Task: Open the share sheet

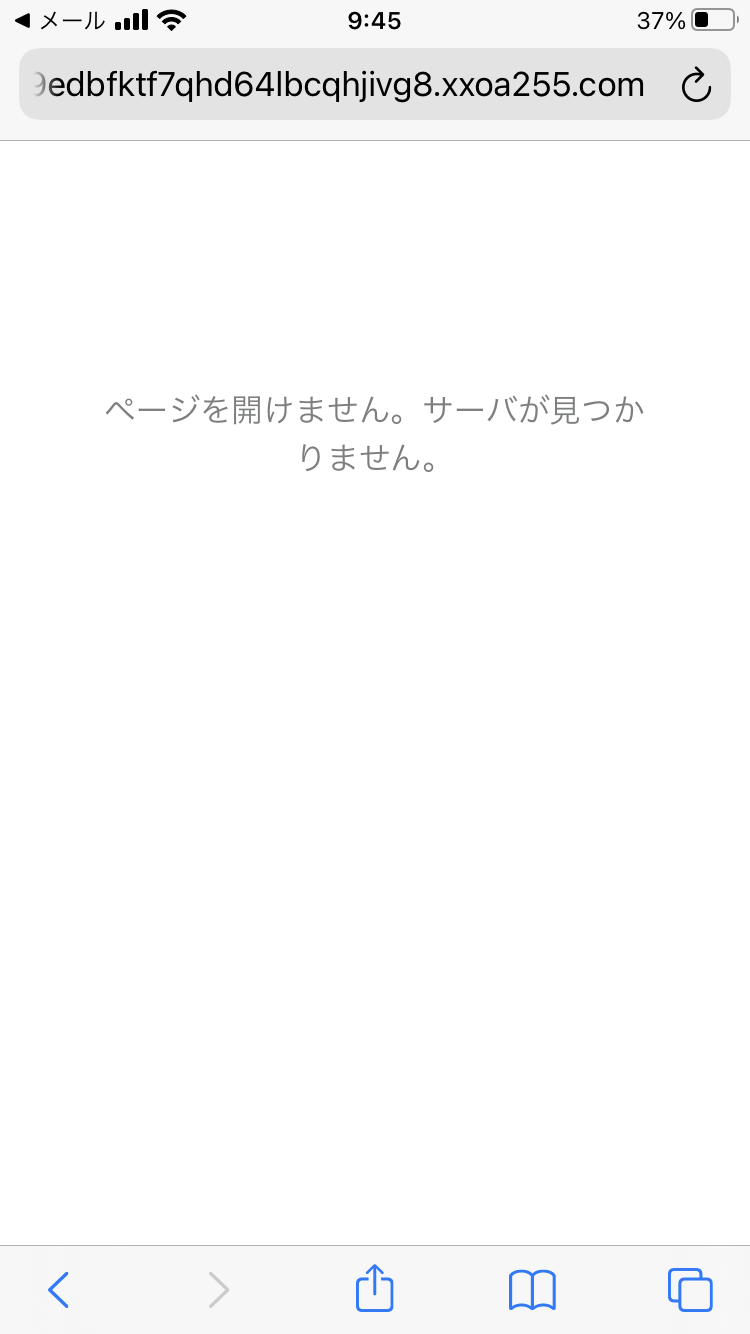Action: tap(375, 1288)
